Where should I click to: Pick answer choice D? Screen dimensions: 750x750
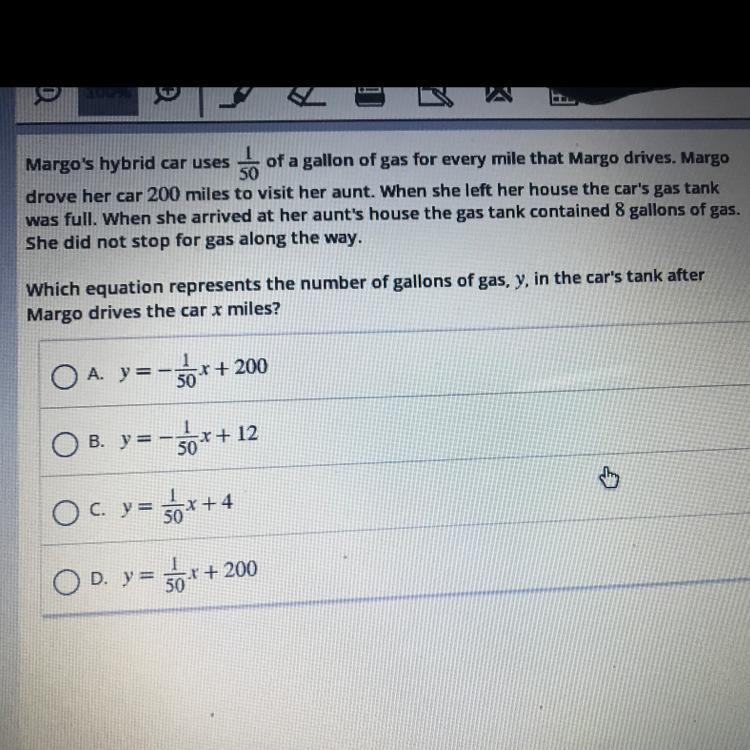pyautogui.click(x=66, y=582)
